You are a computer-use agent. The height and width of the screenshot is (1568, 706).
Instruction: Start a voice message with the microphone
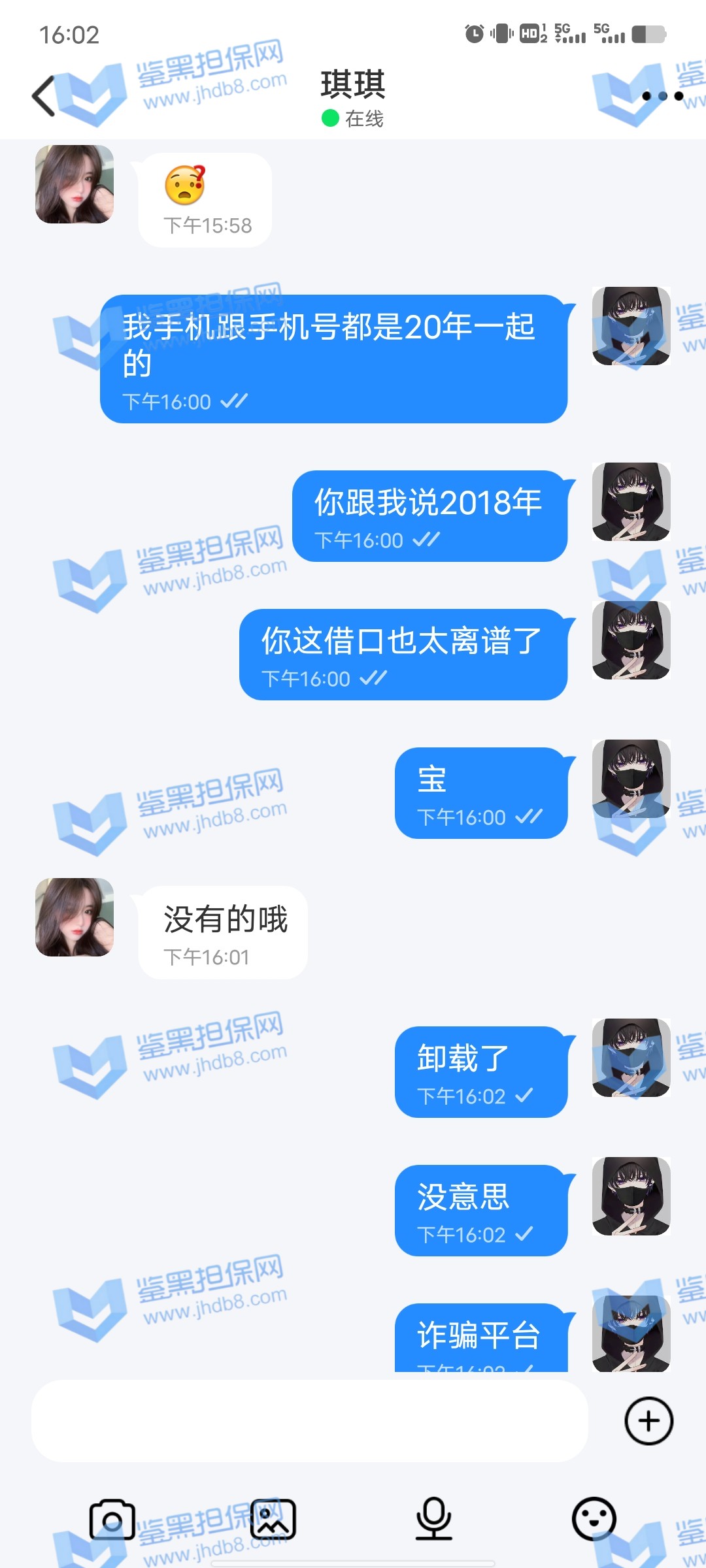tap(433, 1518)
